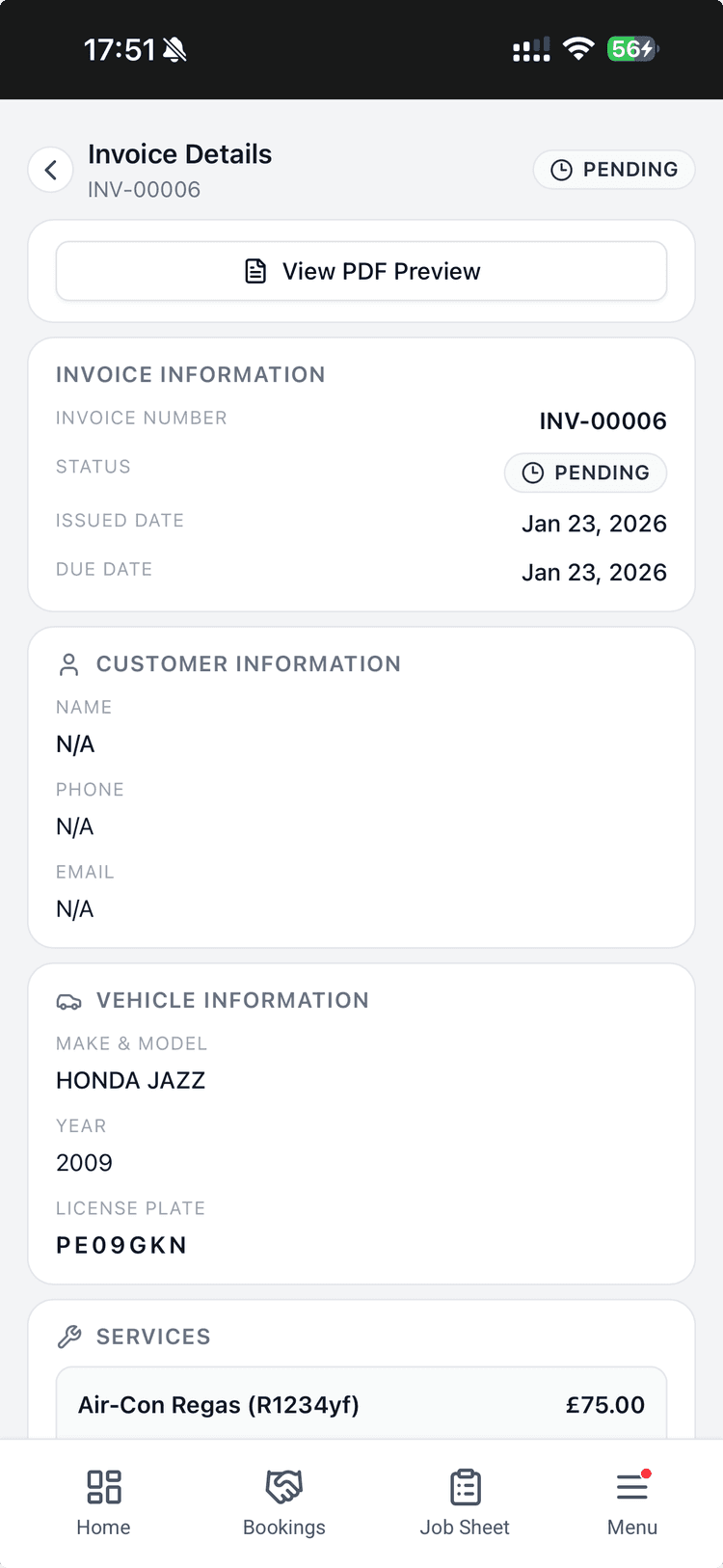Tap the back chevron icon beside Invoice Details
Image resolution: width=723 pixels, height=1568 pixels.
coord(50,169)
